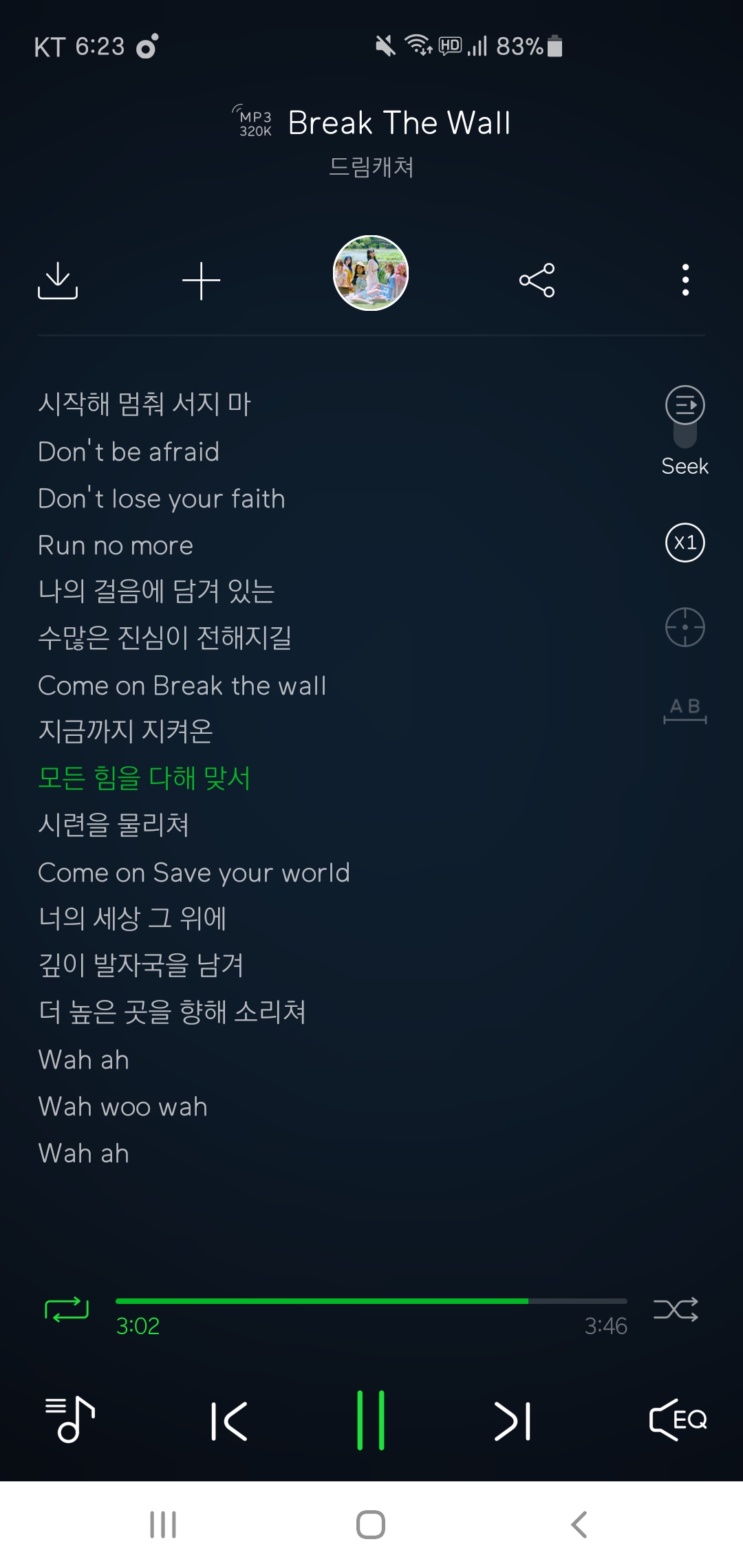Seek to lyric line "Come on Save your world"
The image size is (743, 1568).
tap(194, 873)
